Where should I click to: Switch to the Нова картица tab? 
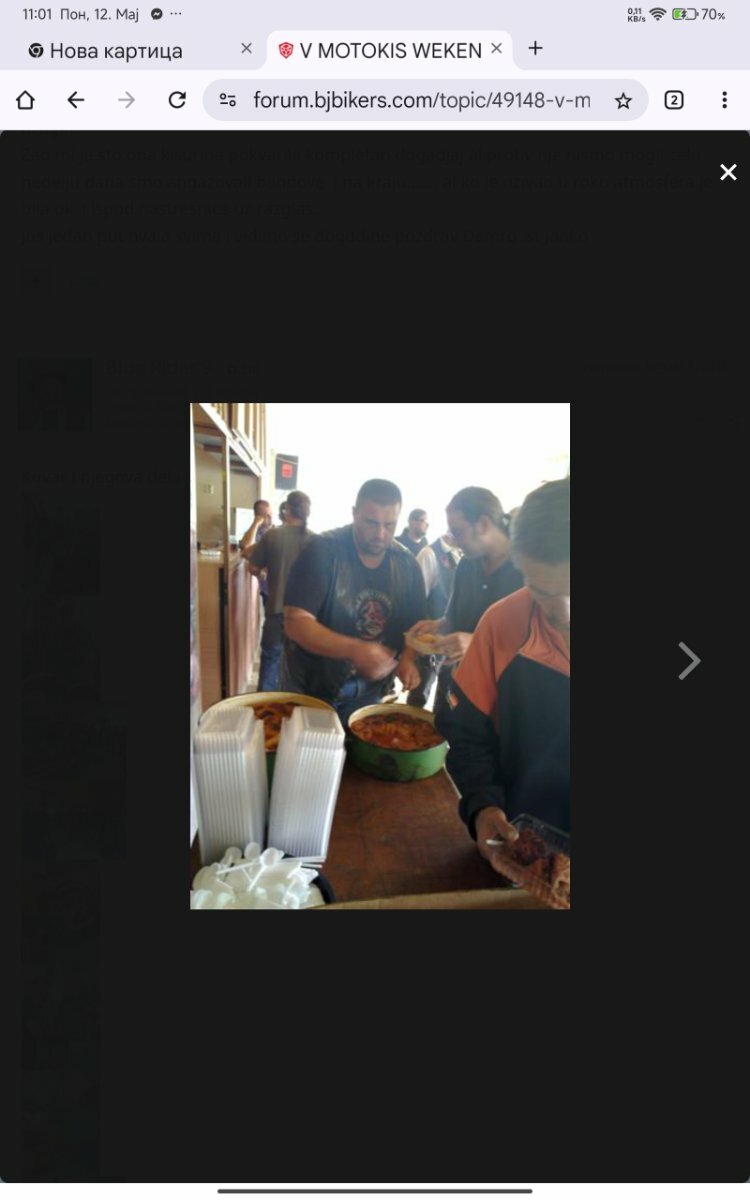[116, 50]
